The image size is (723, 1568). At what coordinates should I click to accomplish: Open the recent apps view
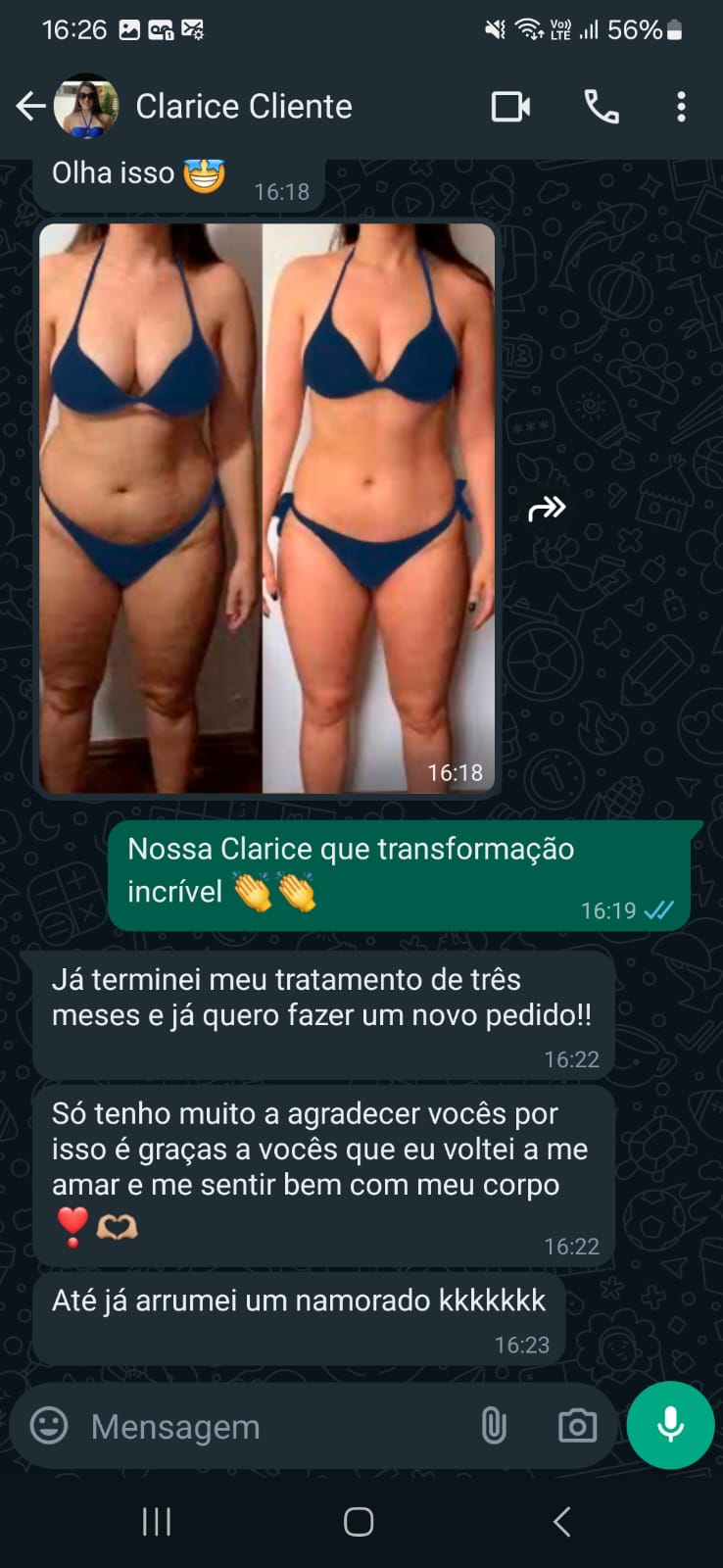point(157,1522)
